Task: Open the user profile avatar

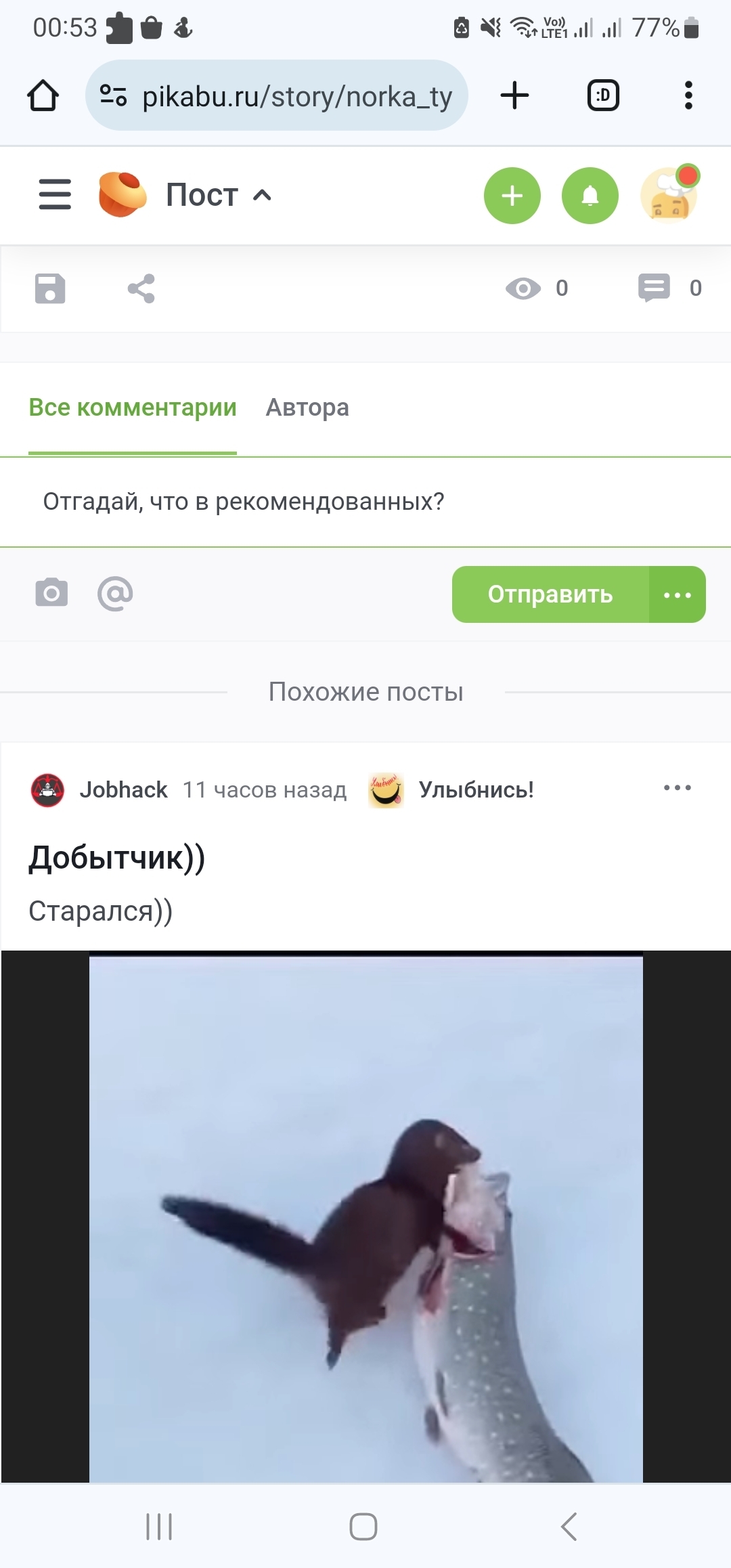Action: pyautogui.click(x=669, y=196)
